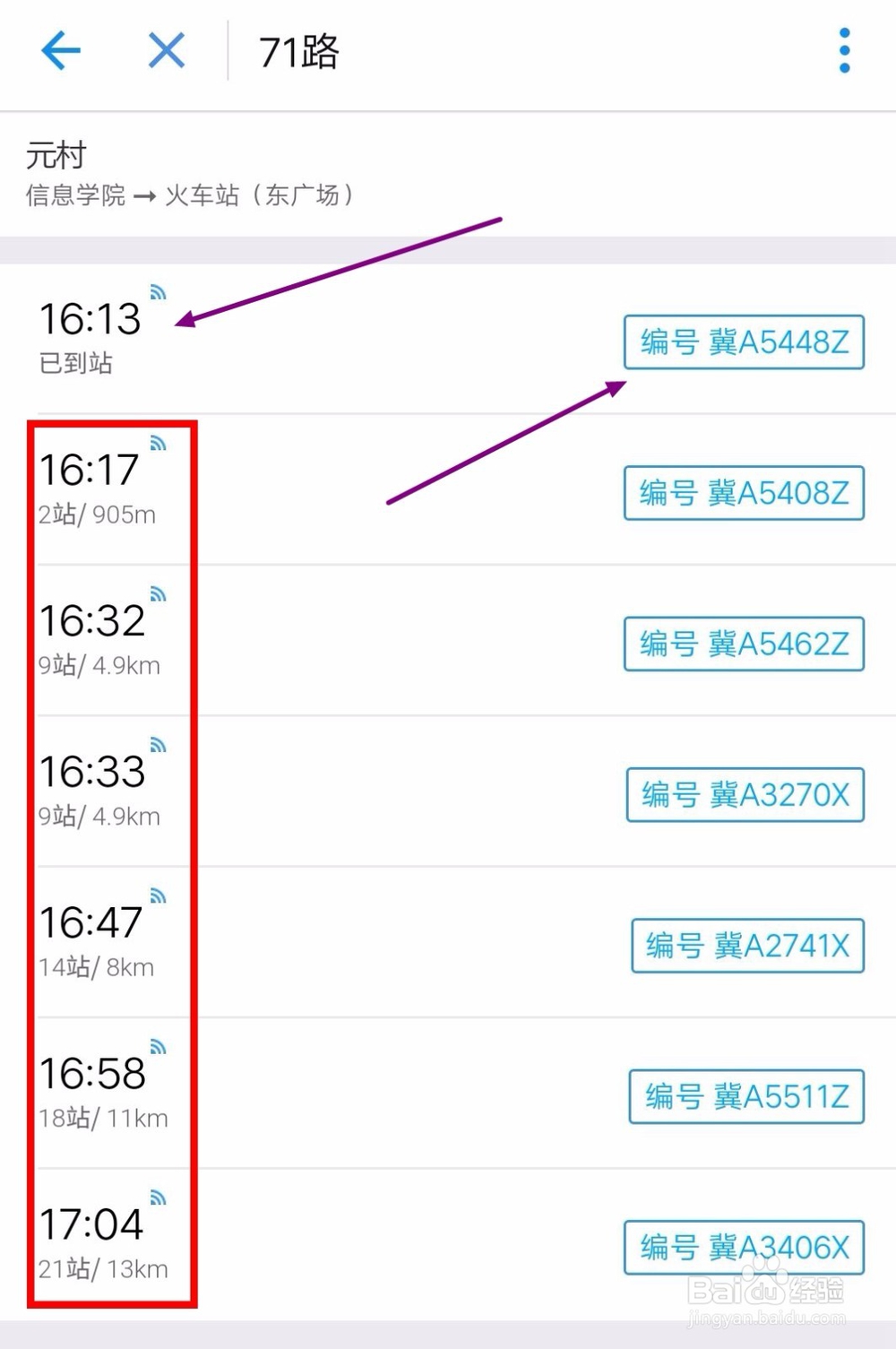Click the signal icon beside 17:04
This screenshot has width=896, height=1349.
tap(159, 1197)
